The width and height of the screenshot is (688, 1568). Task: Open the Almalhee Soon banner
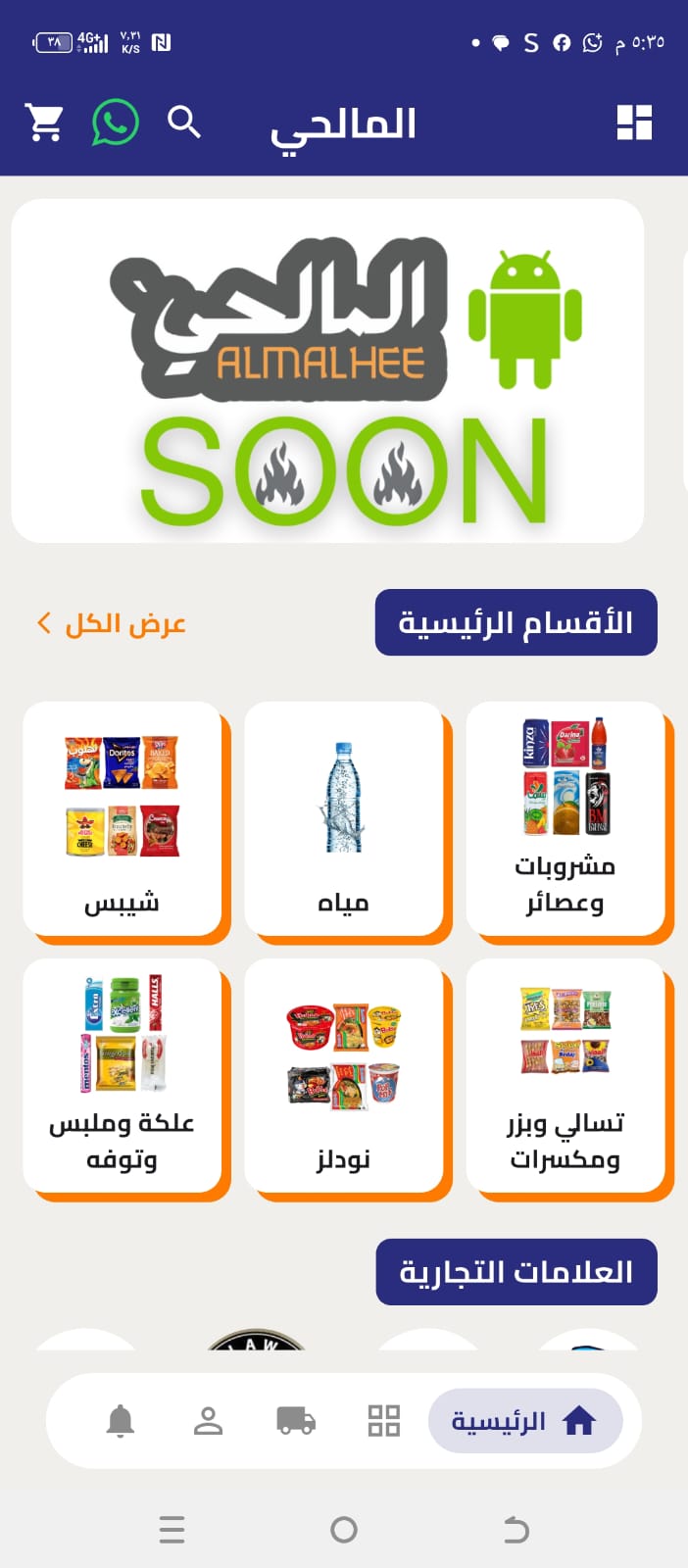click(x=327, y=370)
